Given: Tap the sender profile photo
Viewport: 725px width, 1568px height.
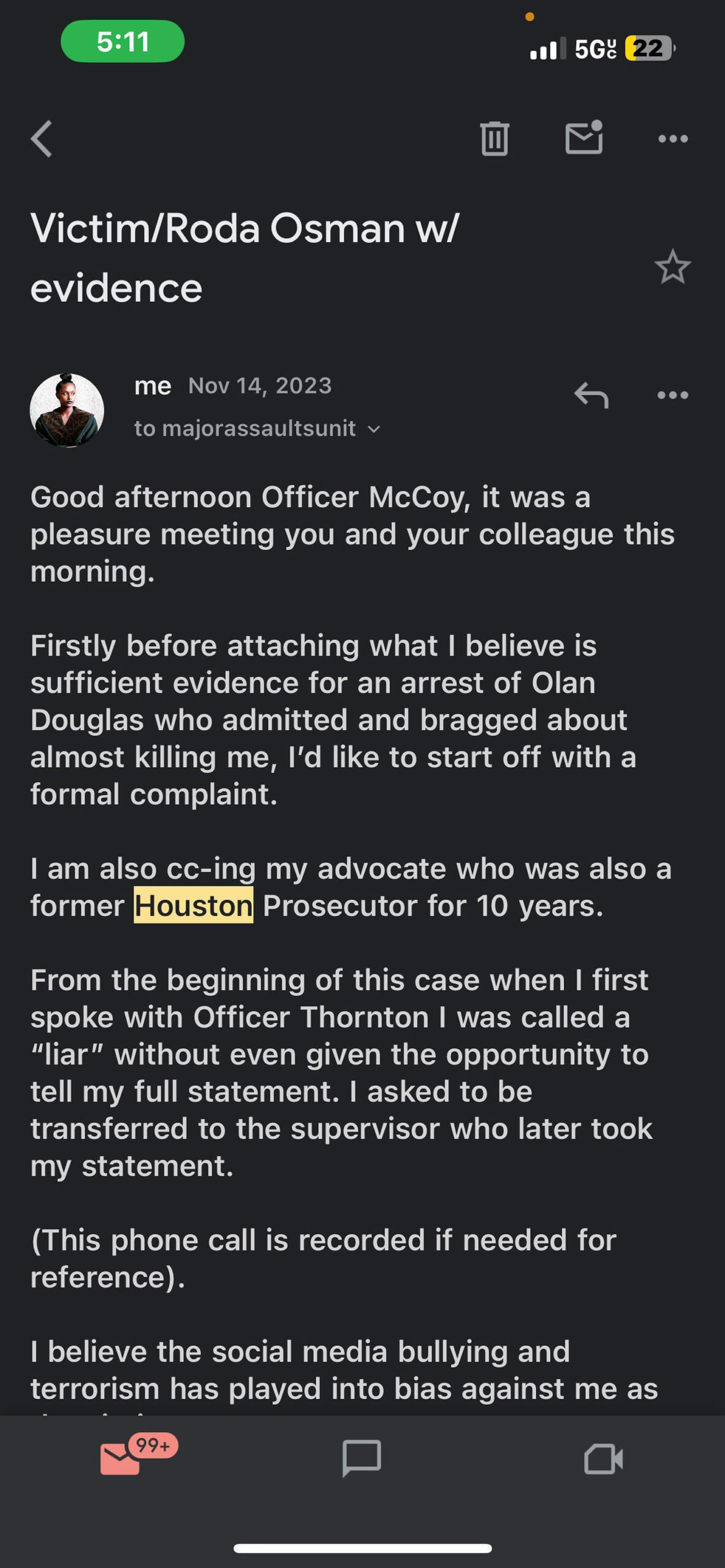Looking at the screenshot, I should pos(67,410).
